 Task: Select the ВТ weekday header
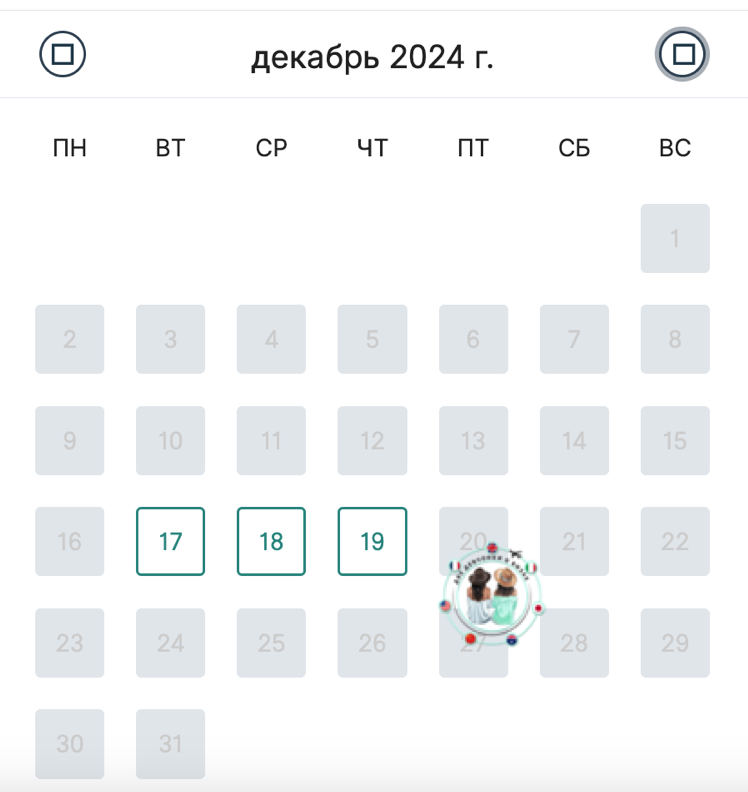click(170, 148)
